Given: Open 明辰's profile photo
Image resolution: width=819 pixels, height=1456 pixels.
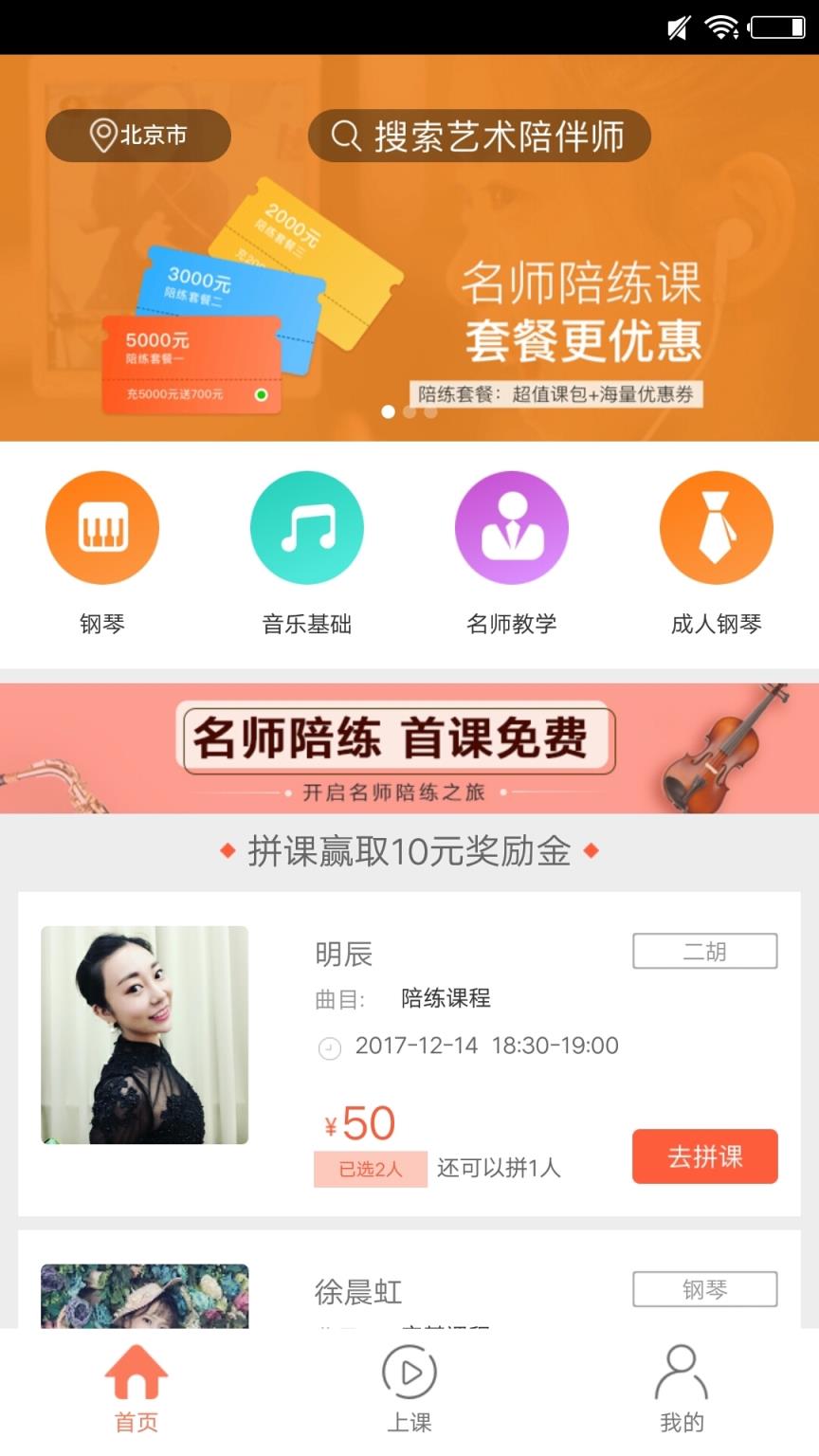Looking at the screenshot, I should point(146,1033).
